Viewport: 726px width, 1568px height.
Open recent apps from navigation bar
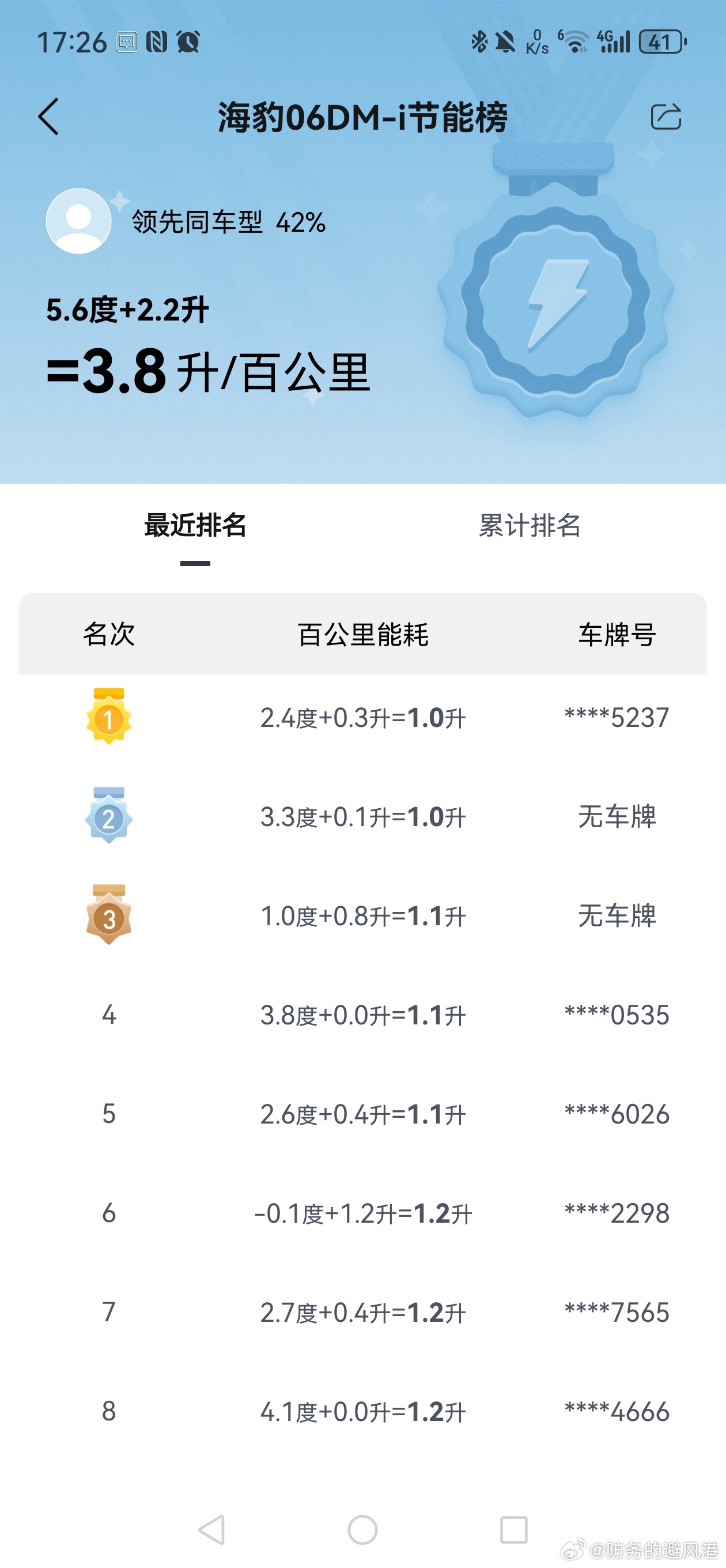pyautogui.click(x=513, y=1529)
